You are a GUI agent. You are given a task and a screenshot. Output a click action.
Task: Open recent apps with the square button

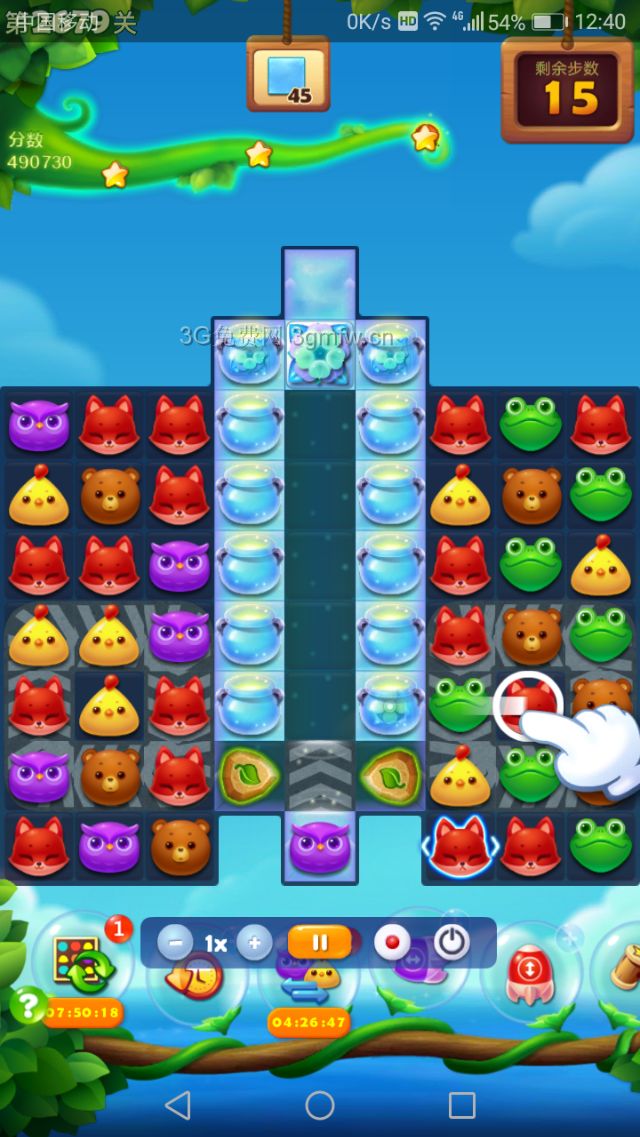(x=462, y=1104)
